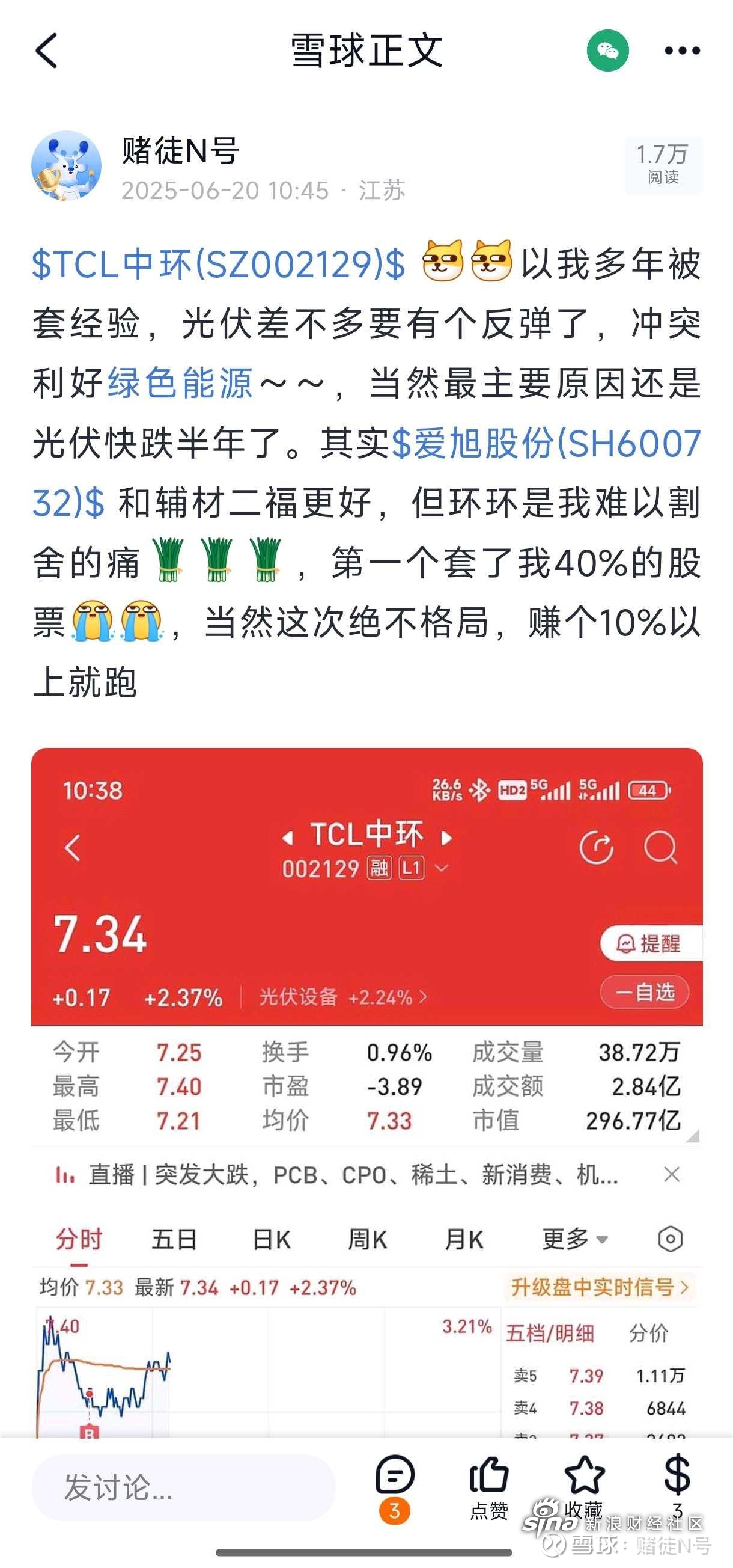
Task: Open the $TCL中环(SZ002129)$ stock link
Action: coord(217,265)
